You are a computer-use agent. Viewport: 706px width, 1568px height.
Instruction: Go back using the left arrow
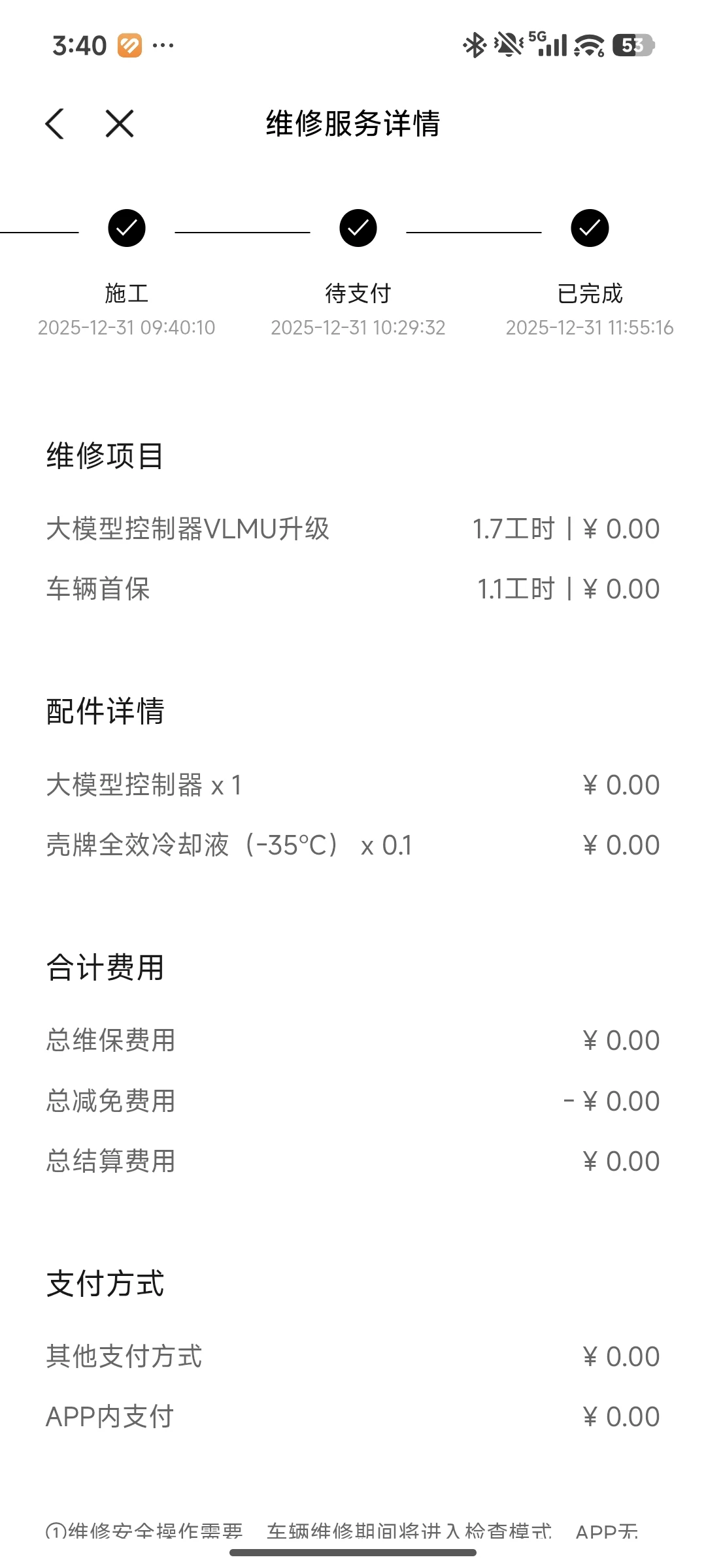[55, 123]
